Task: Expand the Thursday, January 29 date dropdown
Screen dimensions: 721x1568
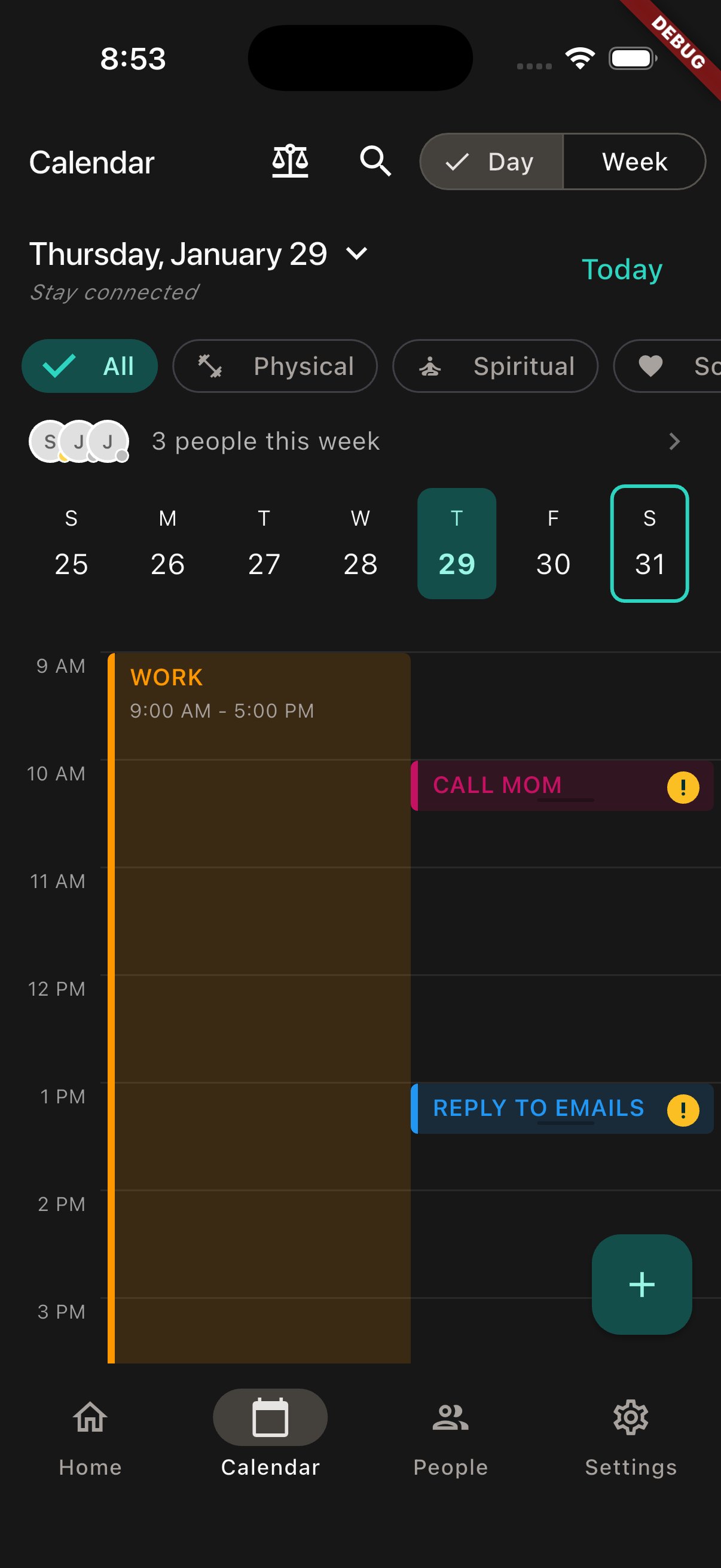Action: (x=357, y=254)
